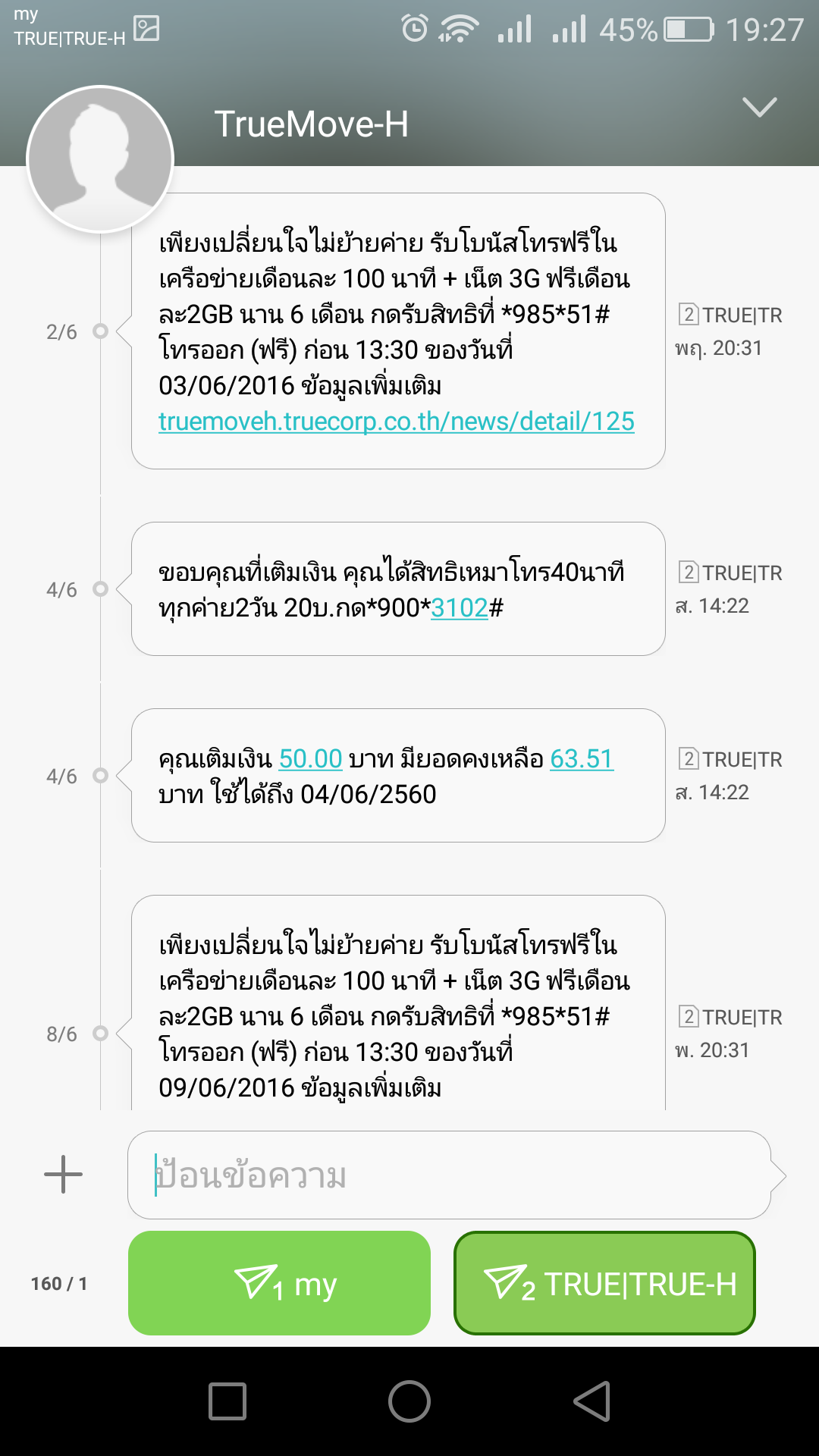
Task: Open the plus attachment menu
Action: [63, 1175]
